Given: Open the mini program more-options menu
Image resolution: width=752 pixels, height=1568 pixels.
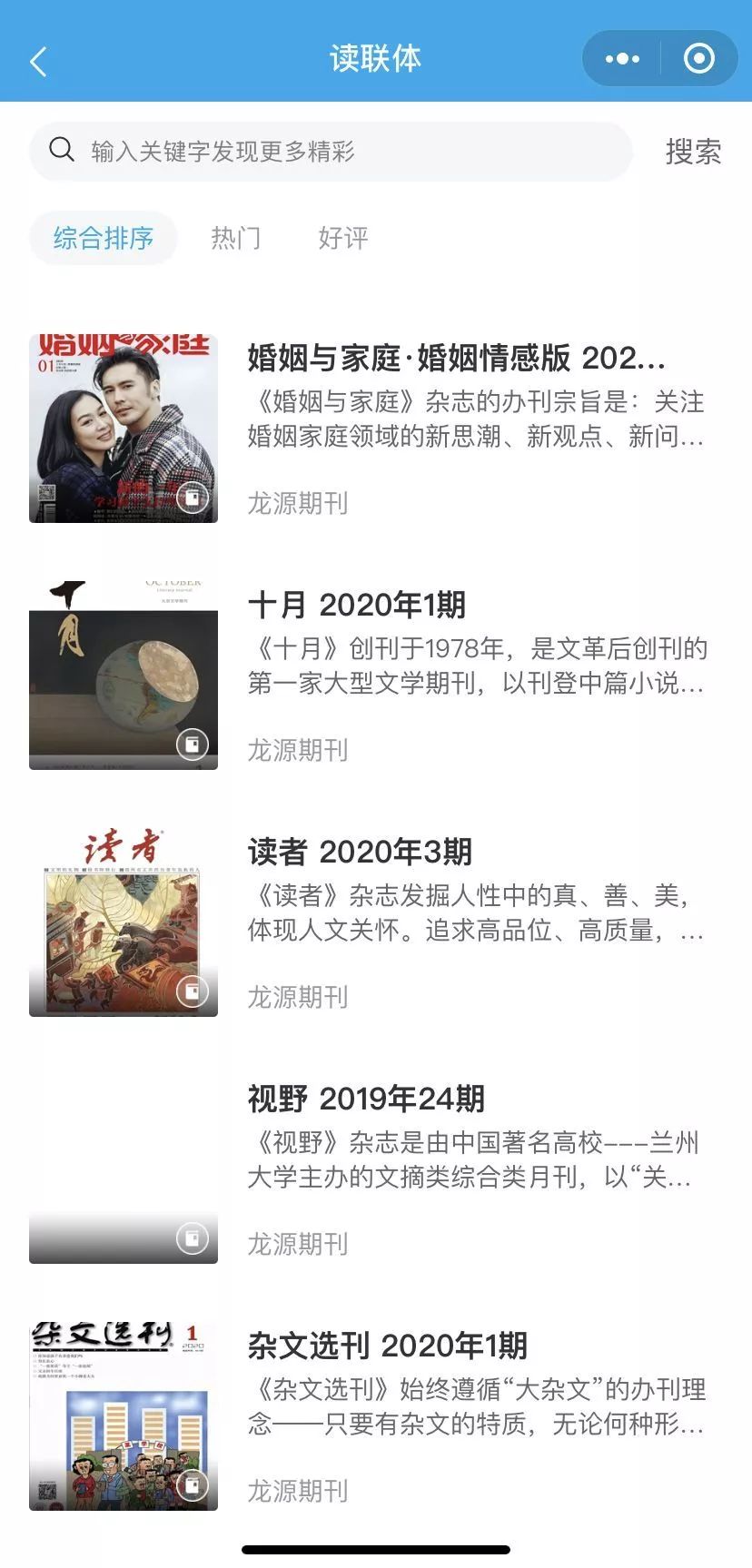Looking at the screenshot, I should click(x=622, y=59).
